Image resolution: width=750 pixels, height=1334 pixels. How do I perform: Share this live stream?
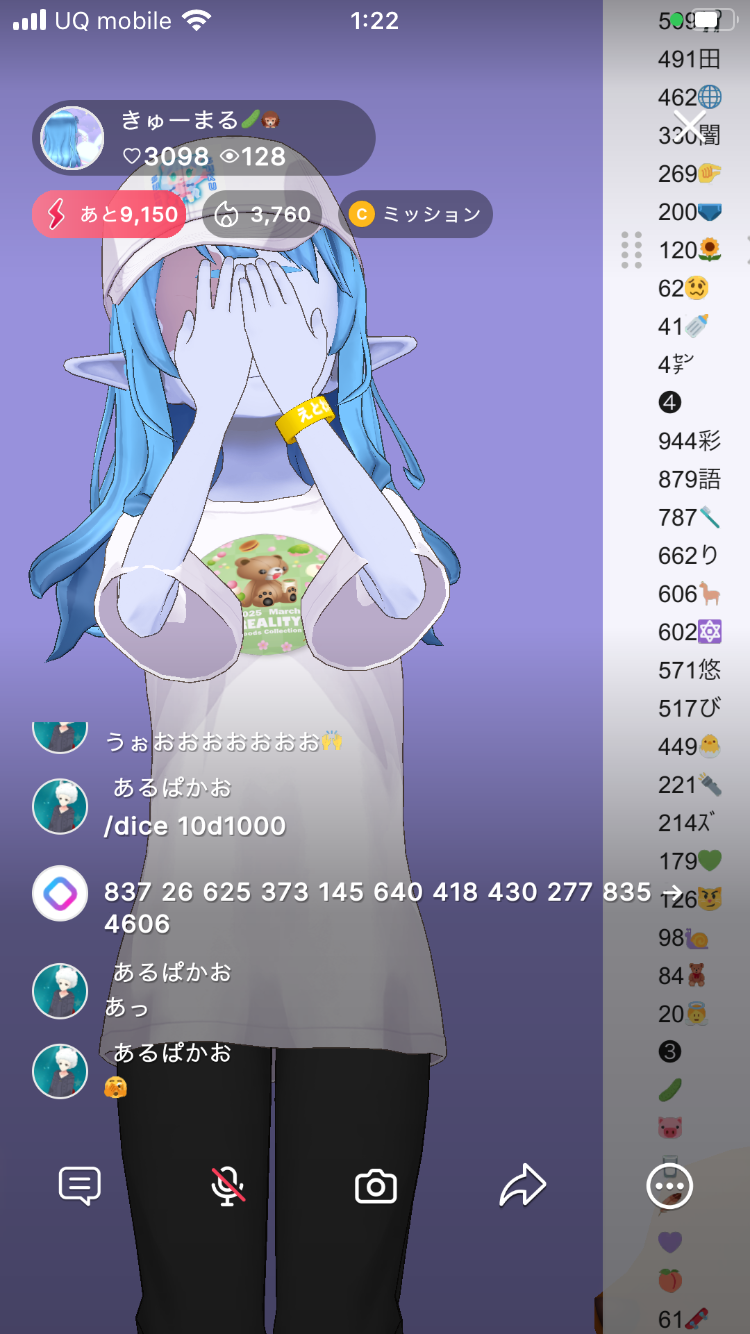[x=523, y=1186]
